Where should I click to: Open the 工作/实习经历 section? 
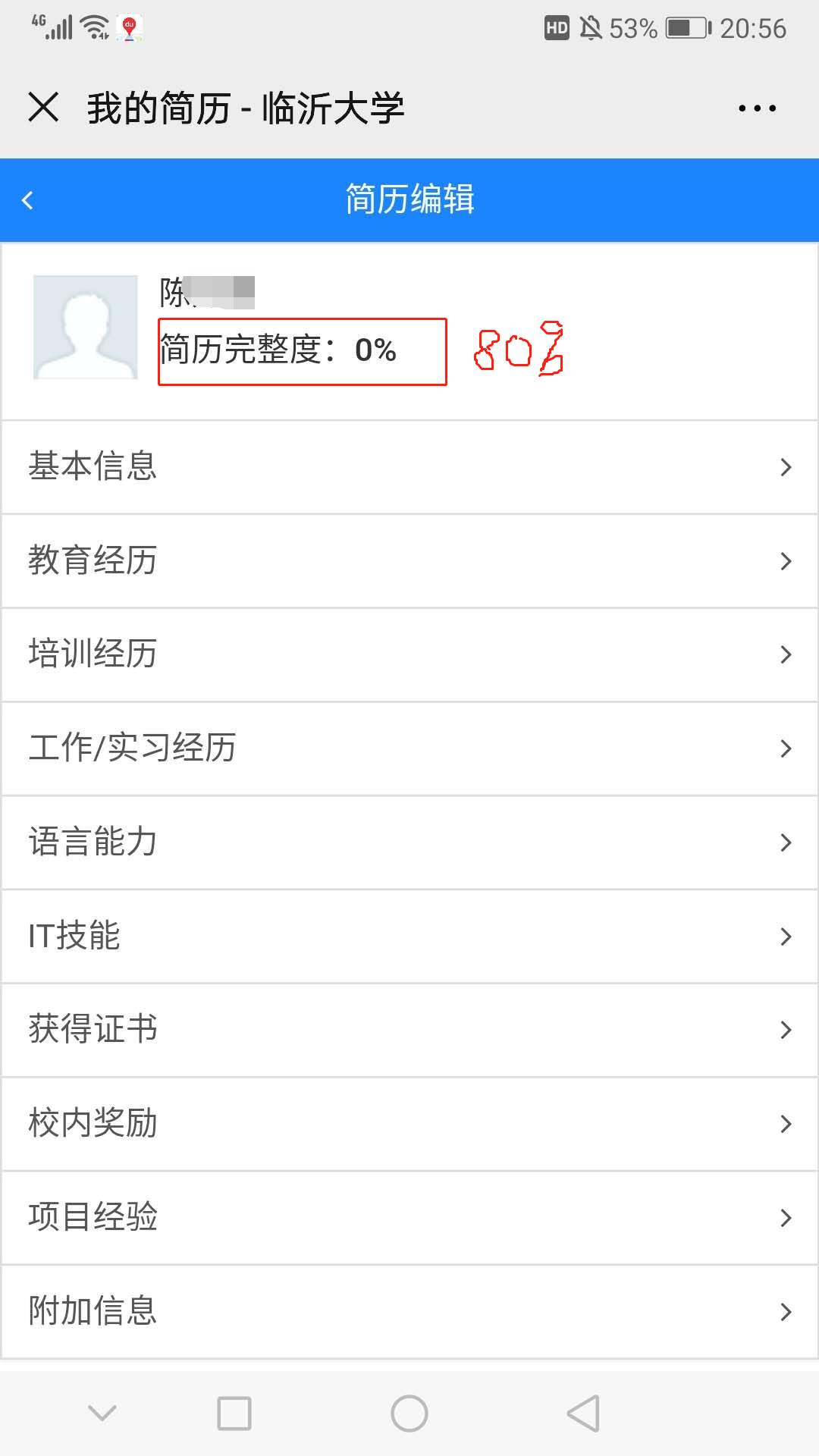click(x=409, y=748)
